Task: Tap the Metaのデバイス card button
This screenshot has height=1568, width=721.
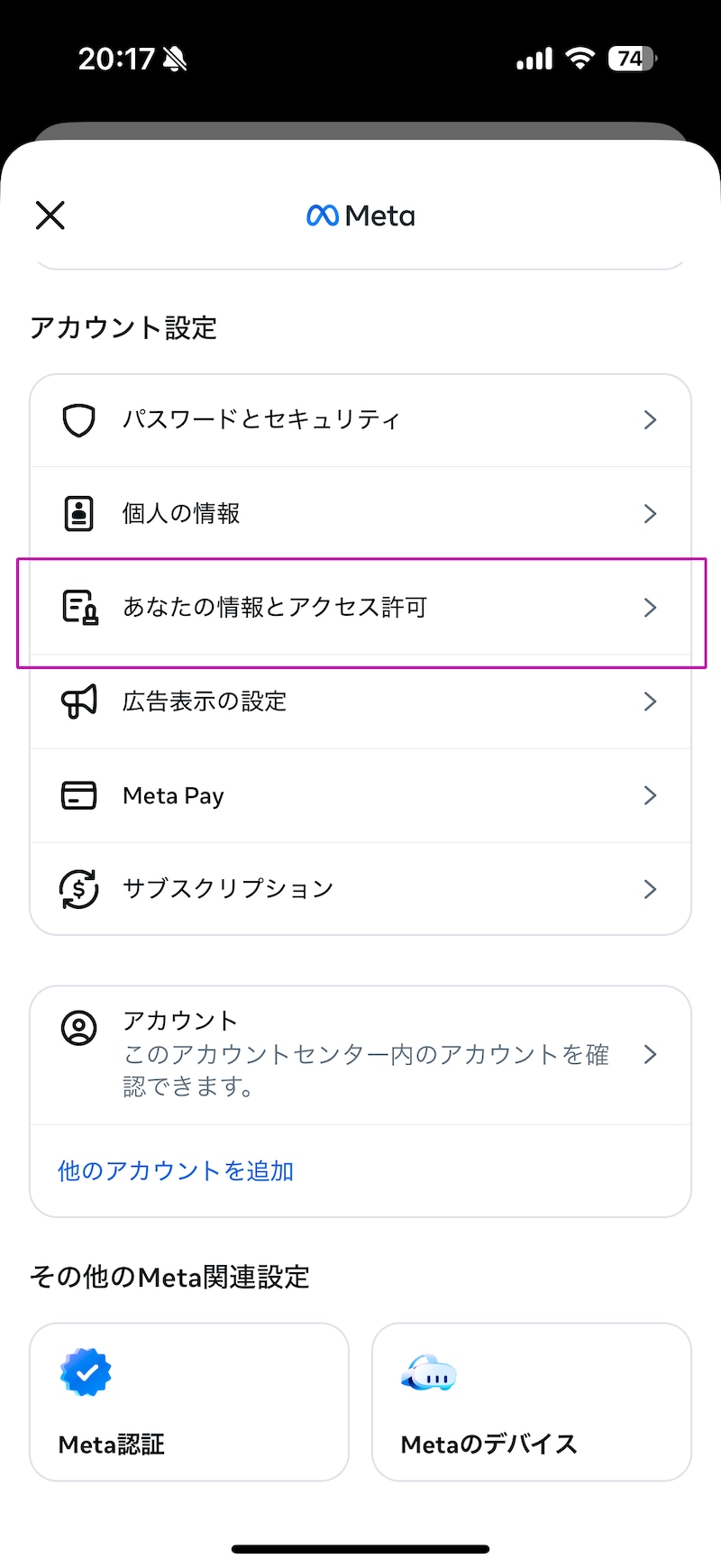Action: [530, 1402]
